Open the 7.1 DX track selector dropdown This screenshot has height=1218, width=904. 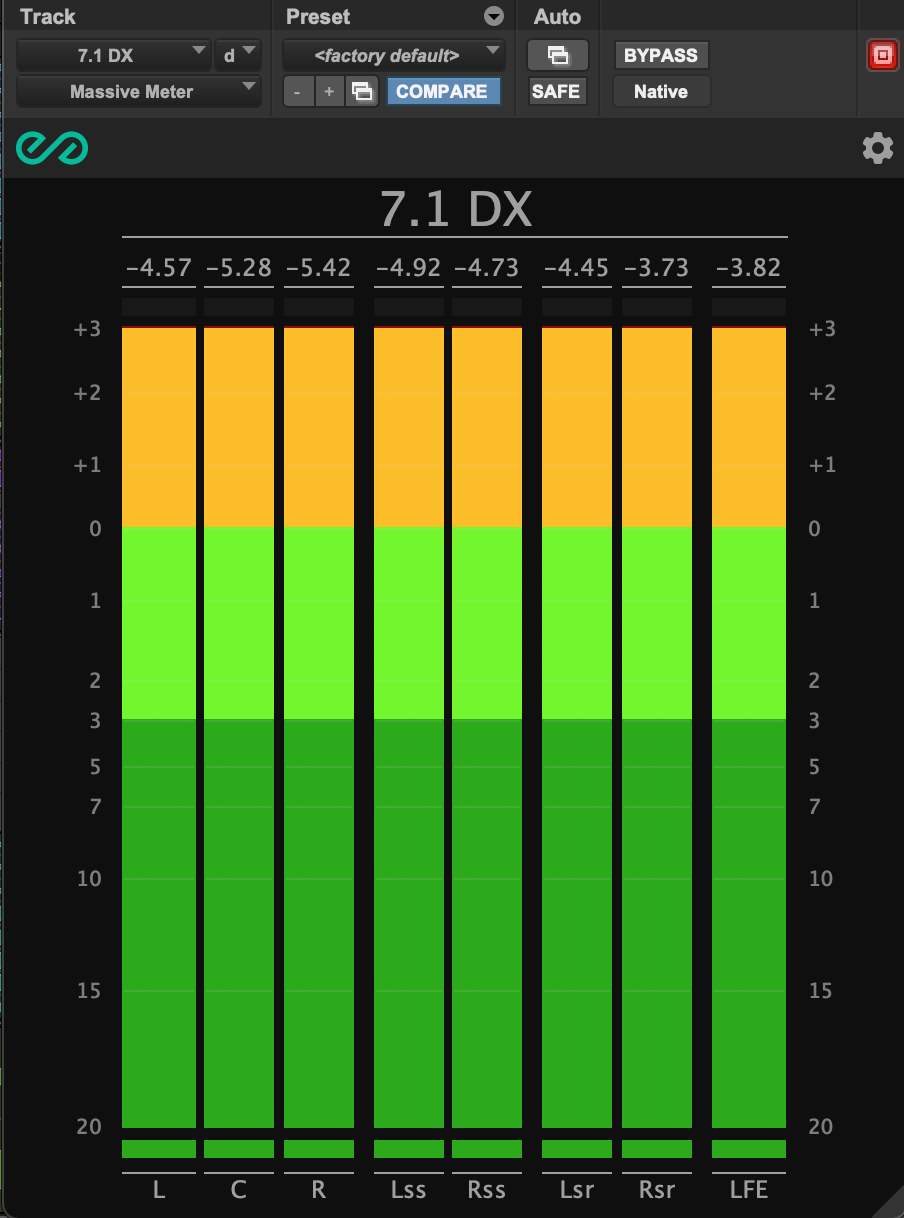(113, 55)
